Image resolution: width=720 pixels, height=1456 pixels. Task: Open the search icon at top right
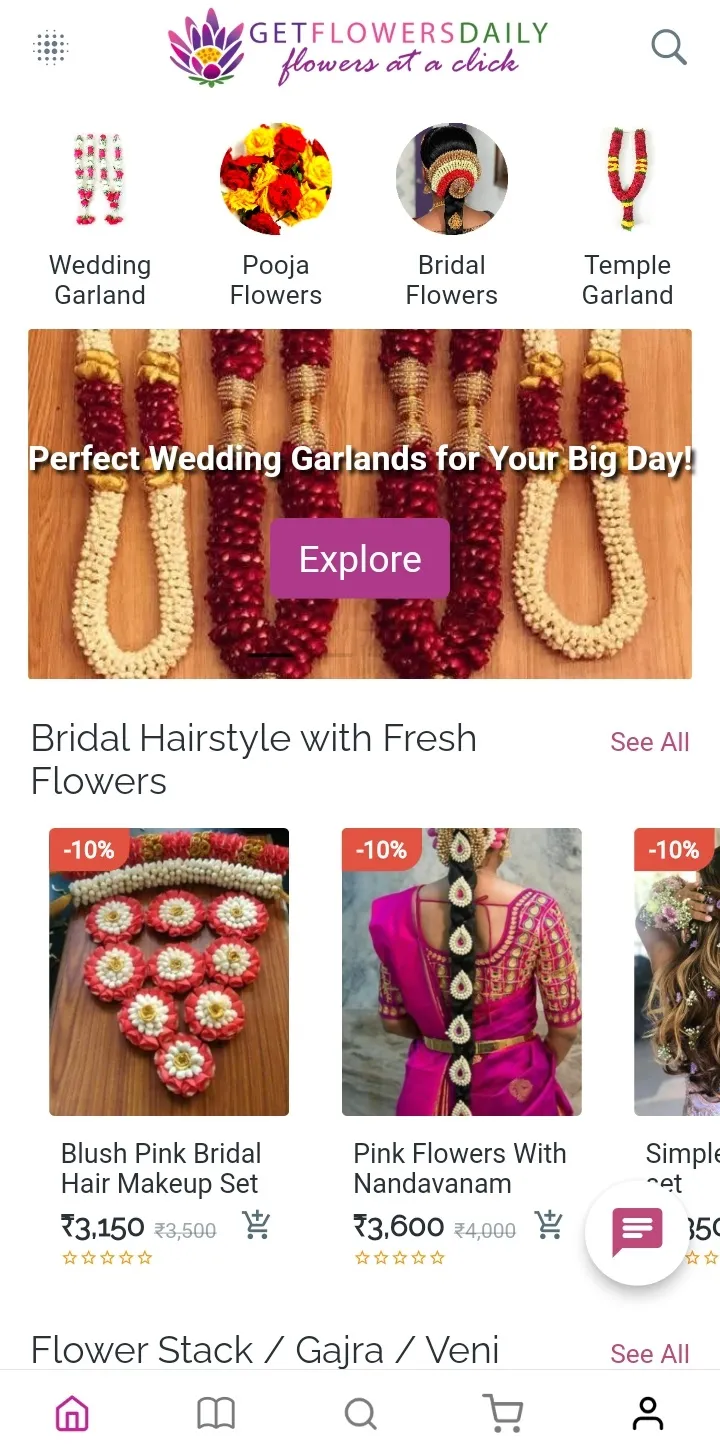(667, 47)
